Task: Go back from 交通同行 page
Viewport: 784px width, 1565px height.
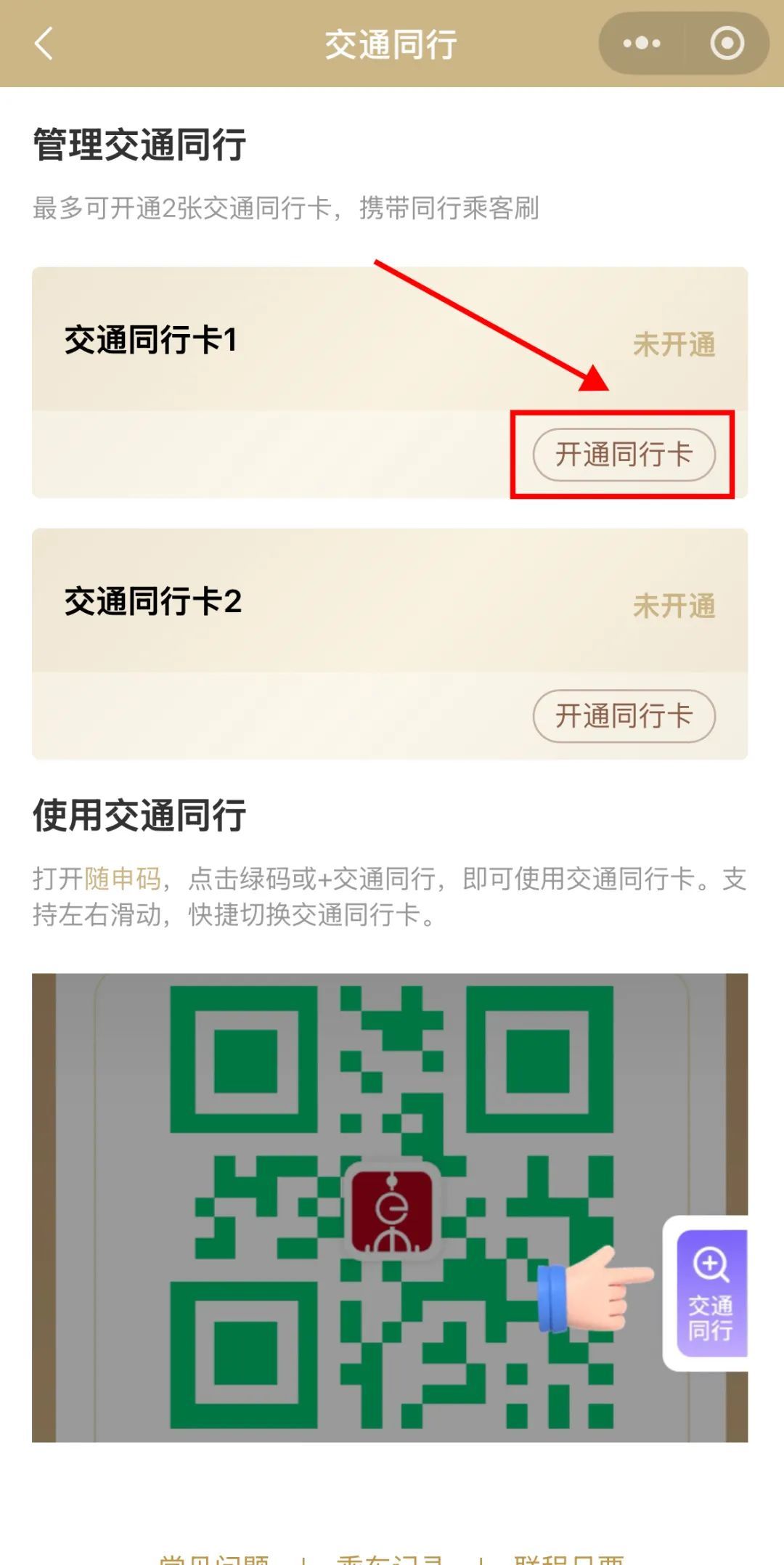Action: point(44,44)
